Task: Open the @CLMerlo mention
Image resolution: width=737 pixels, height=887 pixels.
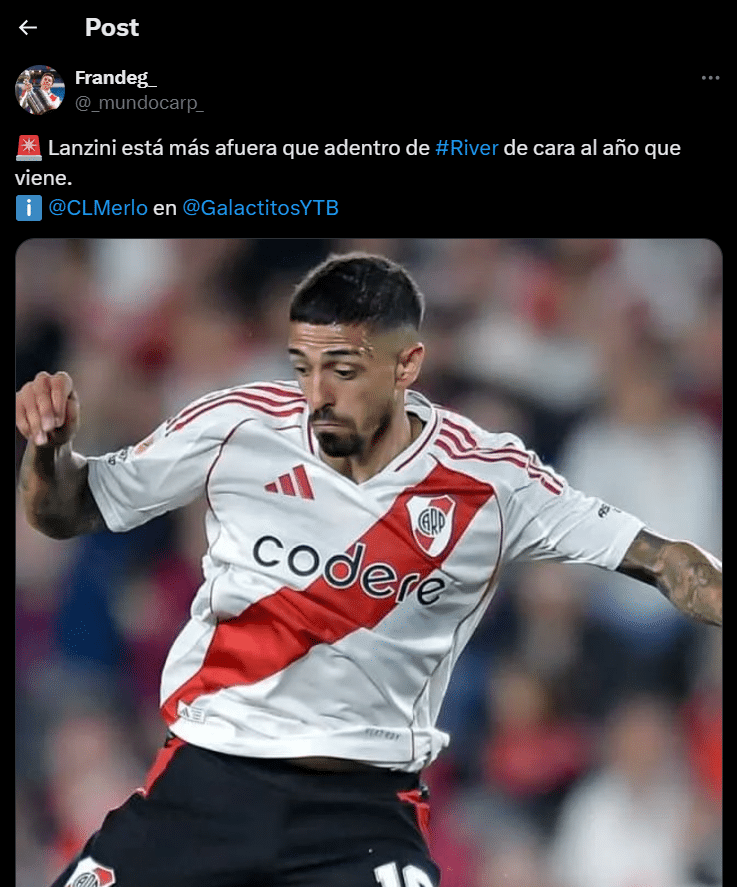Action: 98,208
